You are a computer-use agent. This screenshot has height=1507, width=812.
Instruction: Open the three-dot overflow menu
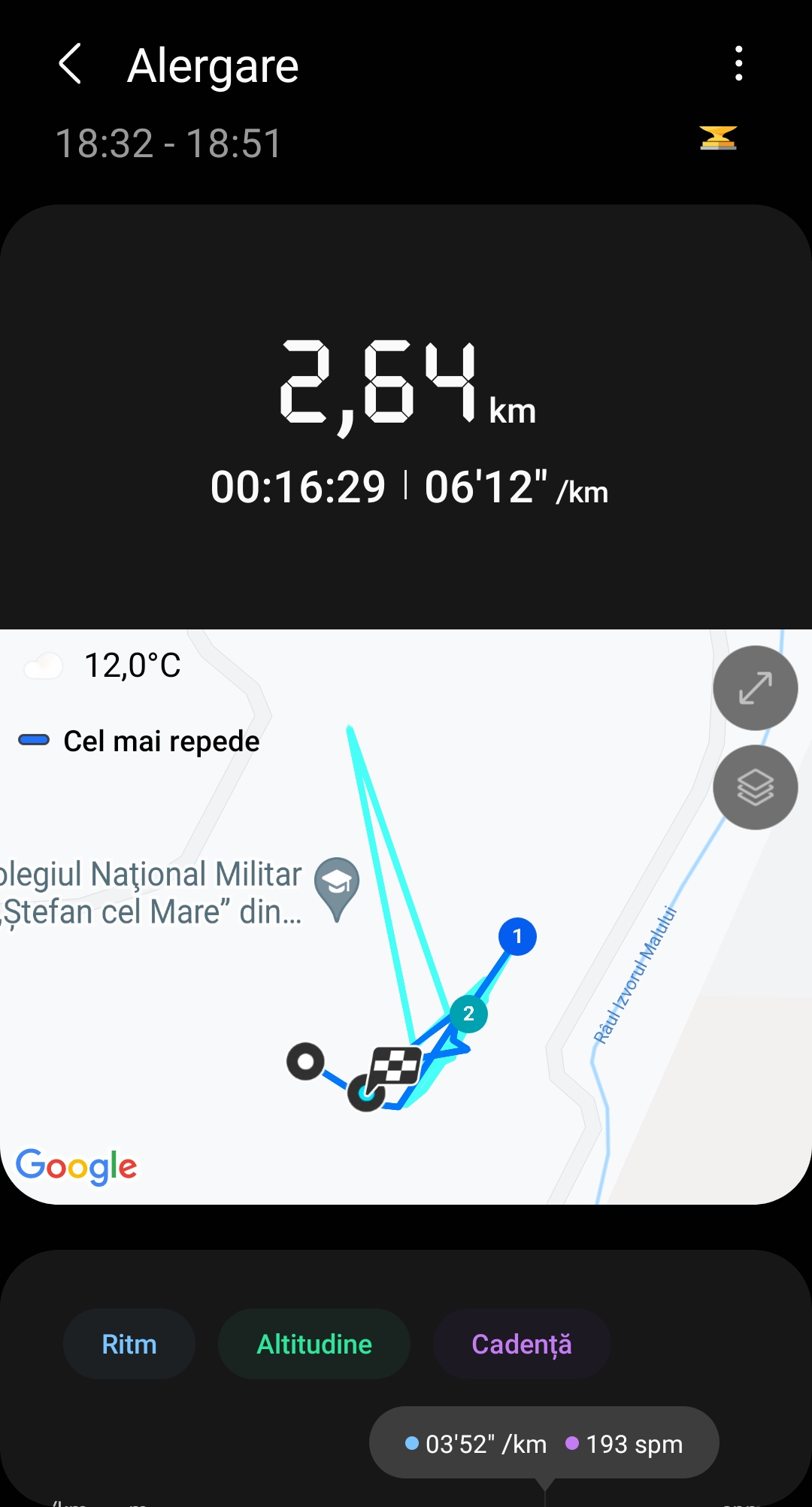pyautogui.click(x=739, y=64)
